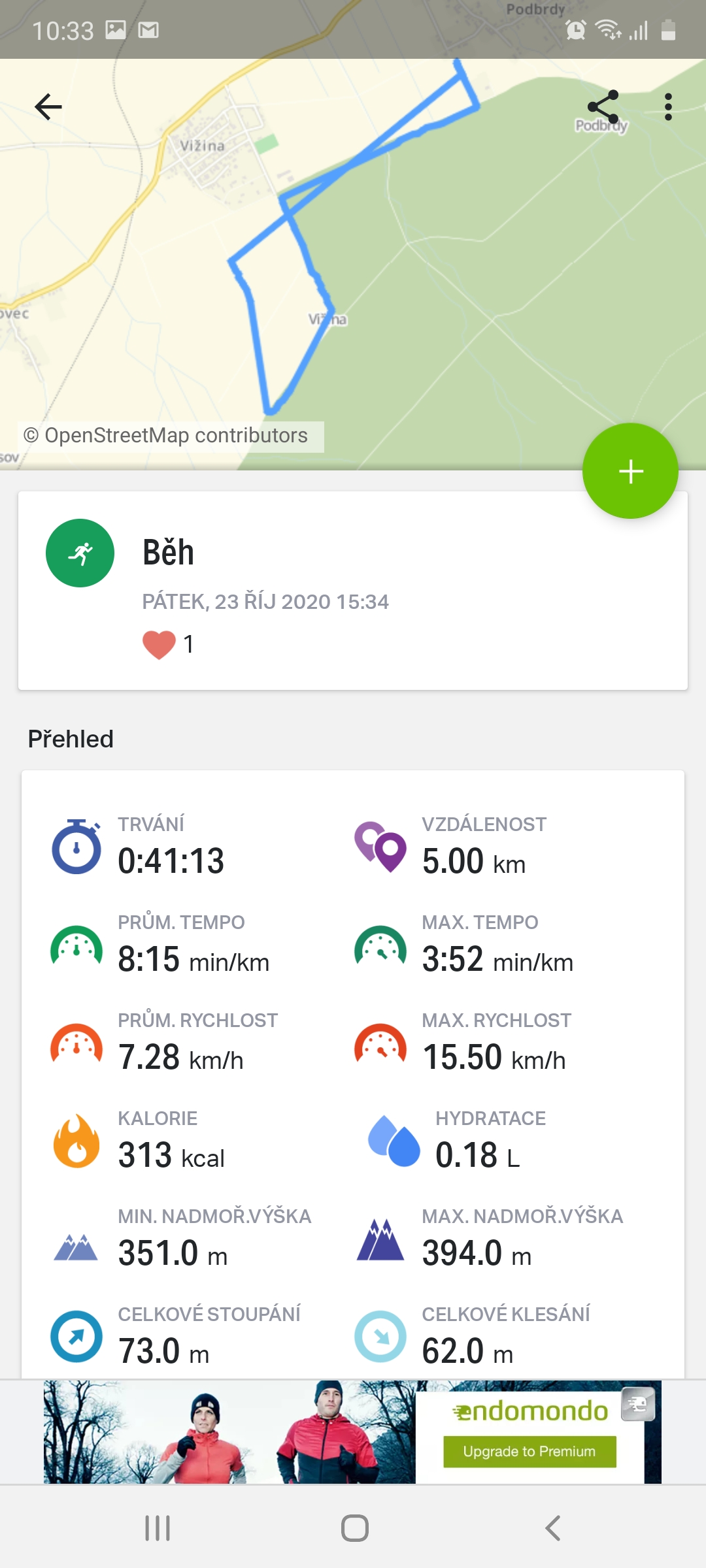Open recent apps from the navigation bar
The height and width of the screenshot is (1568, 706).
coord(158,1528)
